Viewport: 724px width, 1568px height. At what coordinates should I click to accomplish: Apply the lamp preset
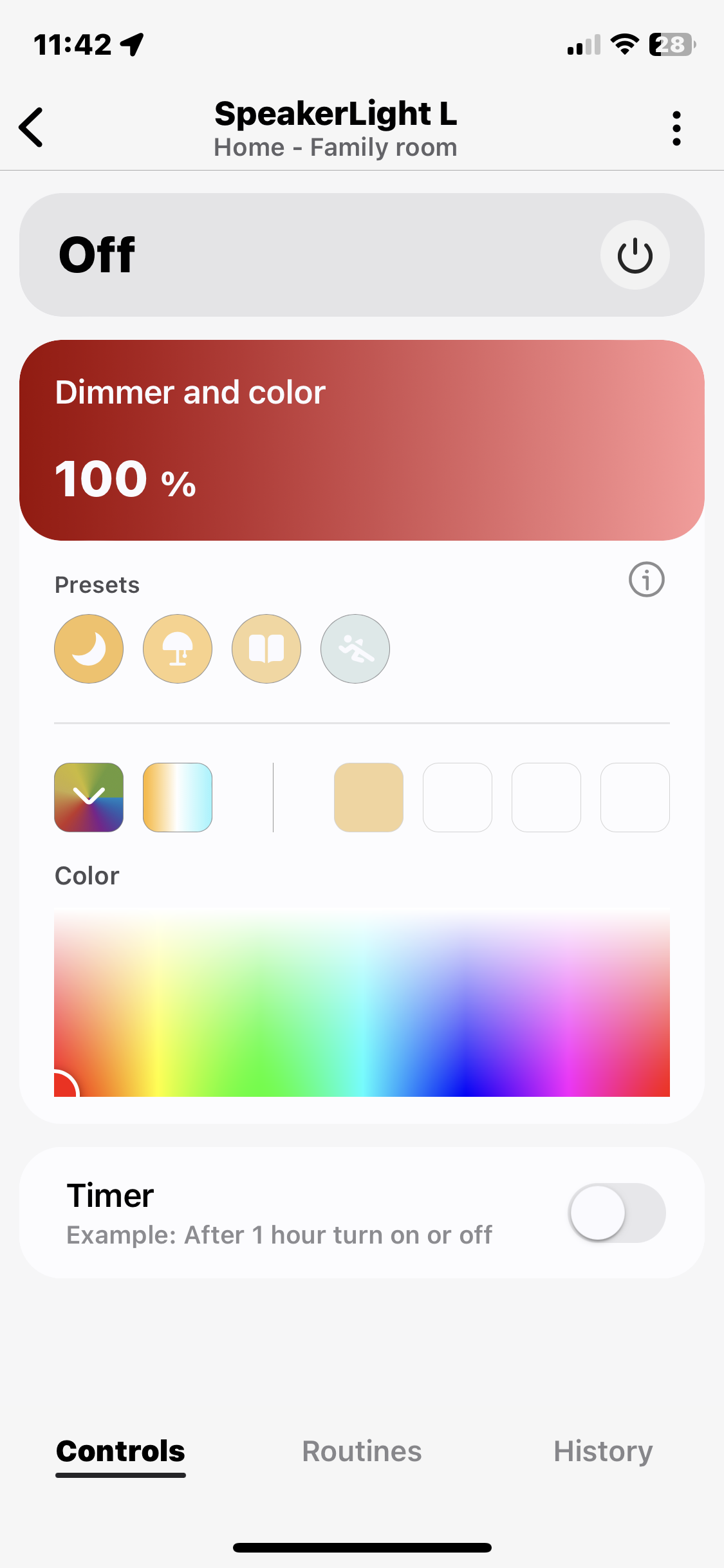[x=178, y=649]
